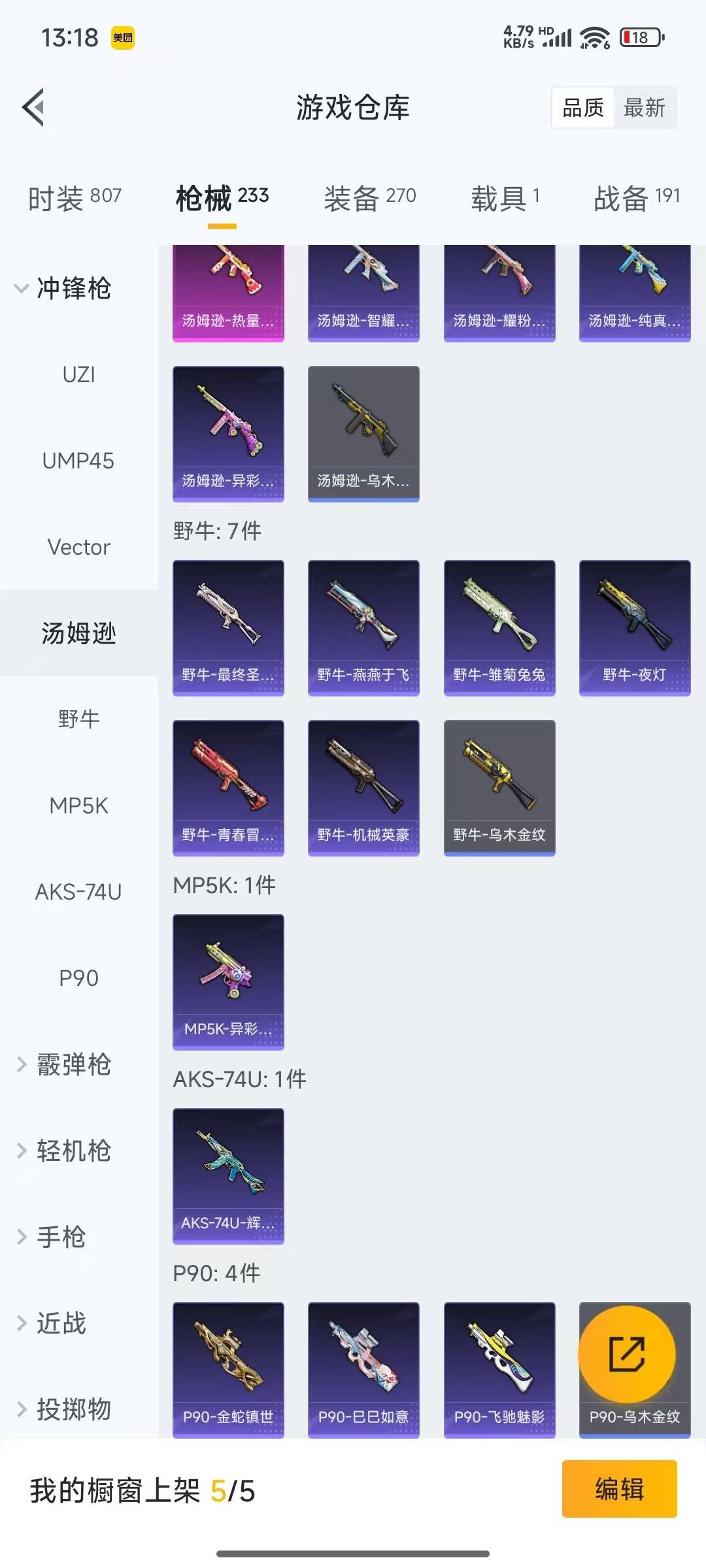This screenshot has height=1568, width=706.
Task: Expand the 霰弹枪 category
Action: click(64, 1064)
